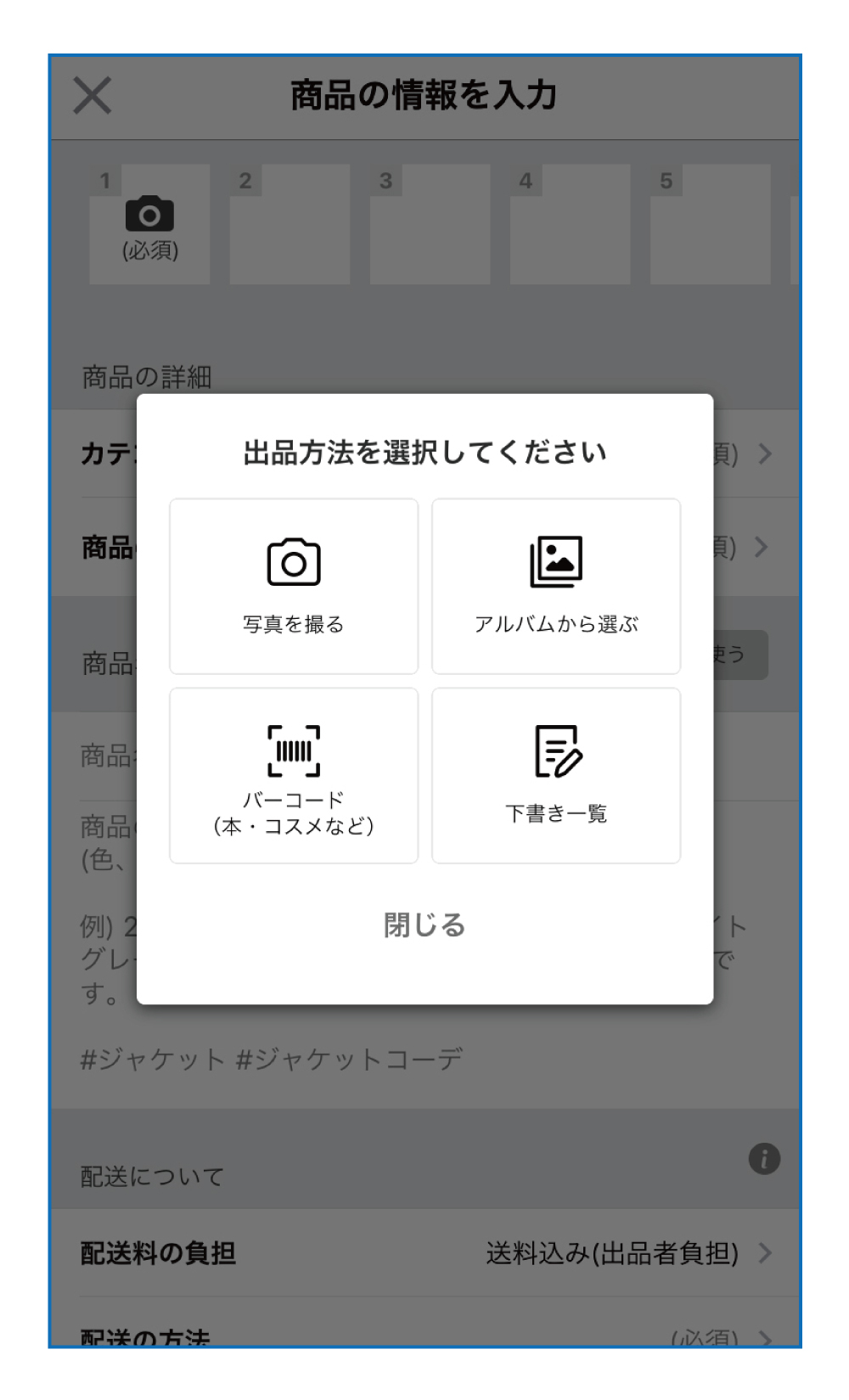The image size is (849, 1400).
Task: Open the 配送料の負担 row
Action: [424, 1252]
